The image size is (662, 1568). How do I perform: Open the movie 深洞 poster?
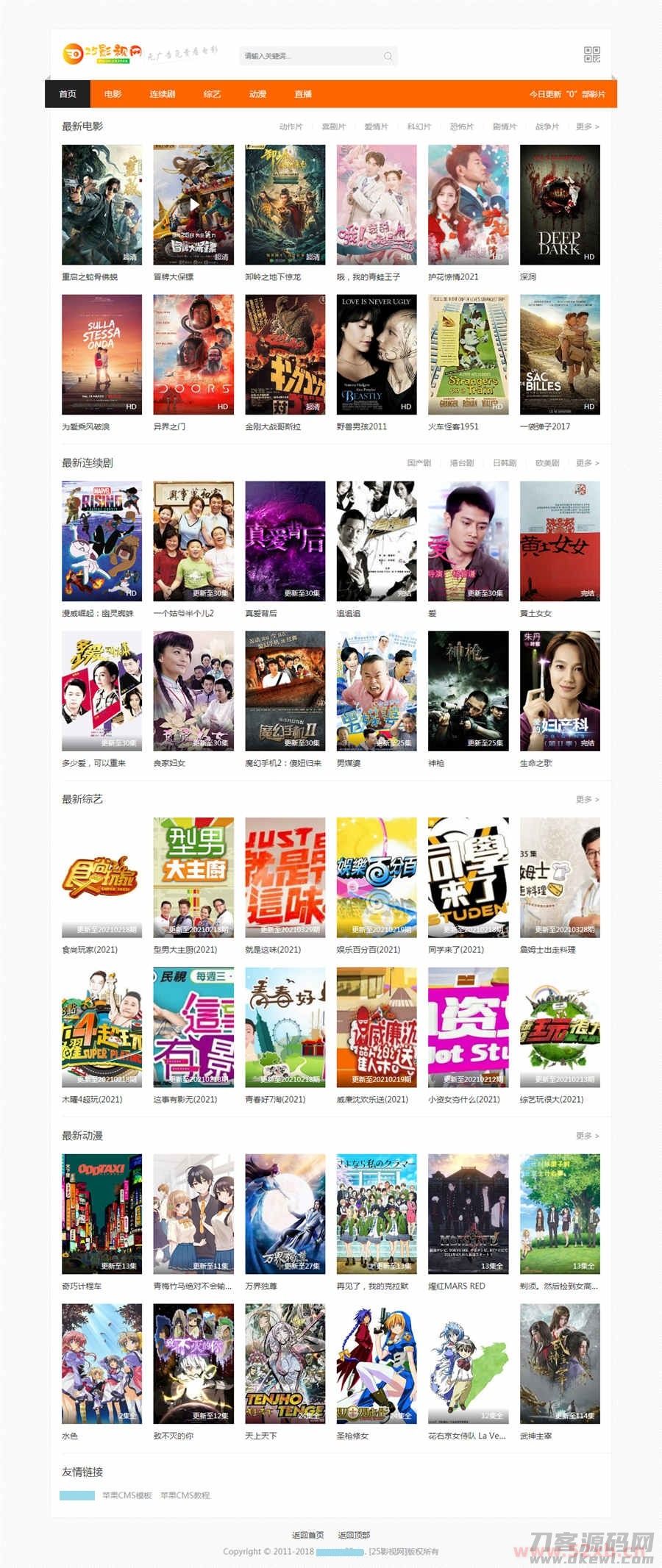[560, 204]
